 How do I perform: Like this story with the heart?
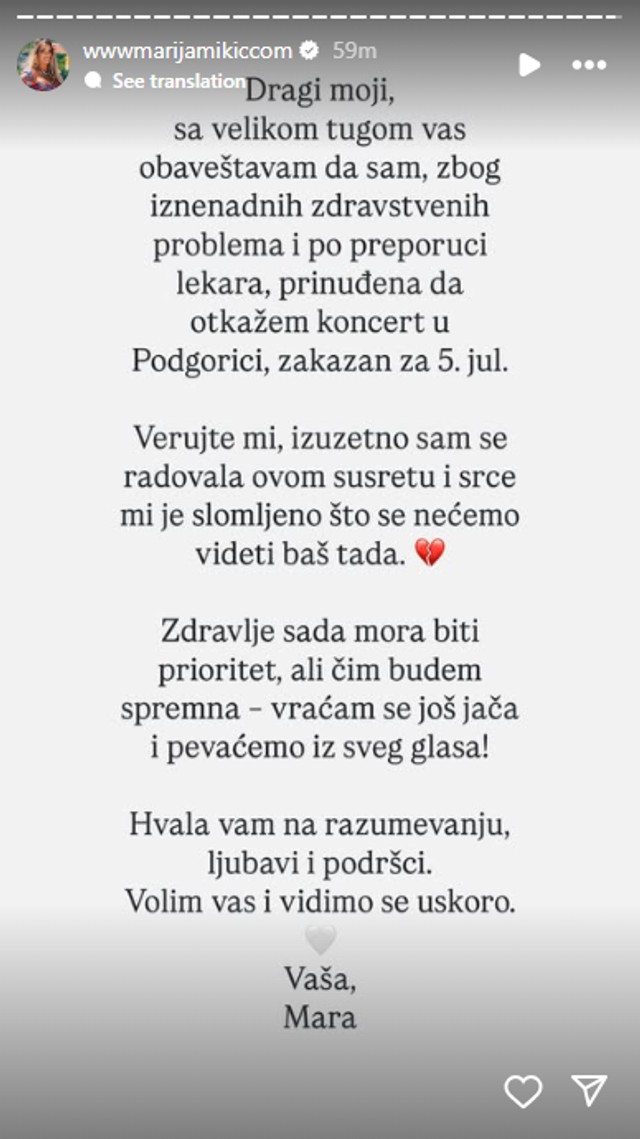coord(523,1091)
